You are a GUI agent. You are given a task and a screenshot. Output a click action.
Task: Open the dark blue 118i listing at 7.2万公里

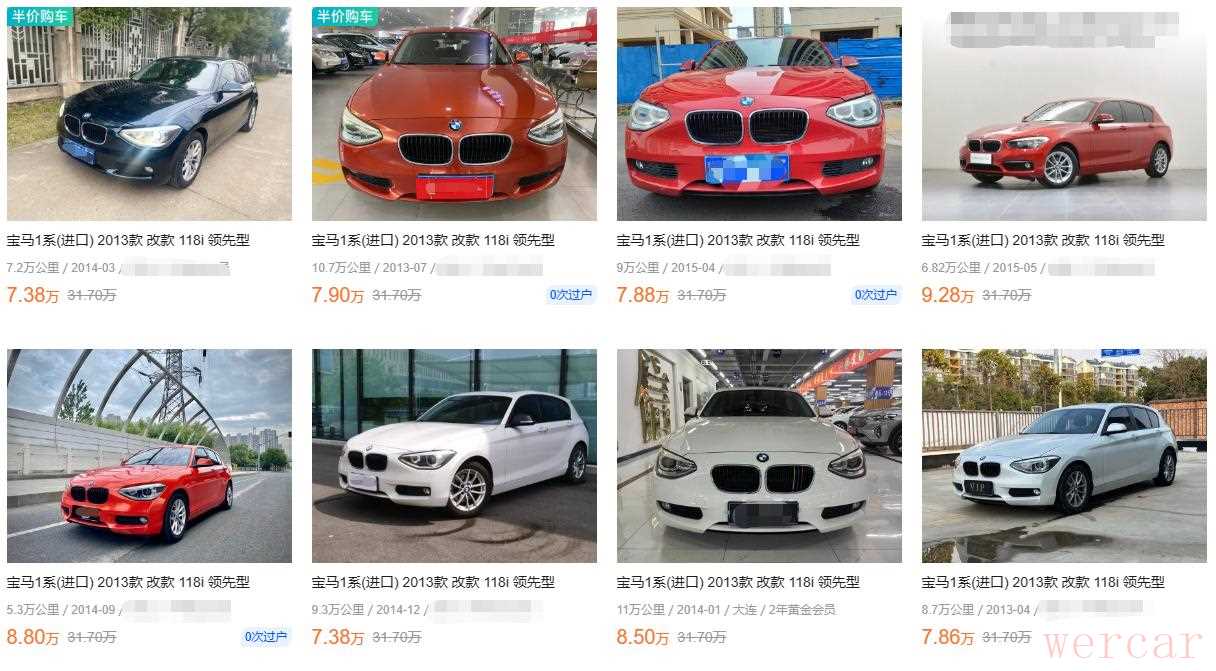[x=149, y=114]
